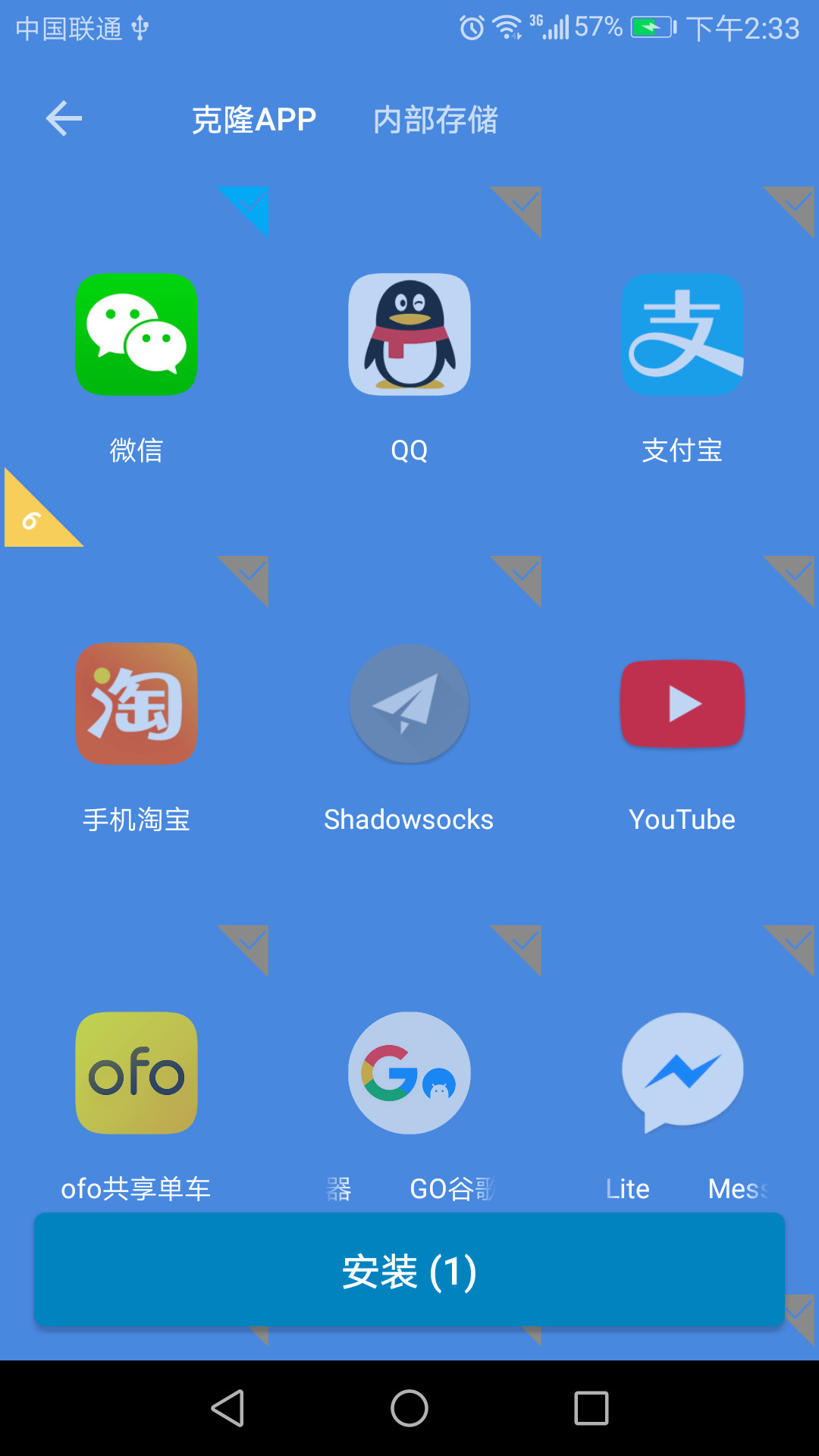Select the YouTube app icon
The height and width of the screenshot is (1456, 819).
(682, 704)
